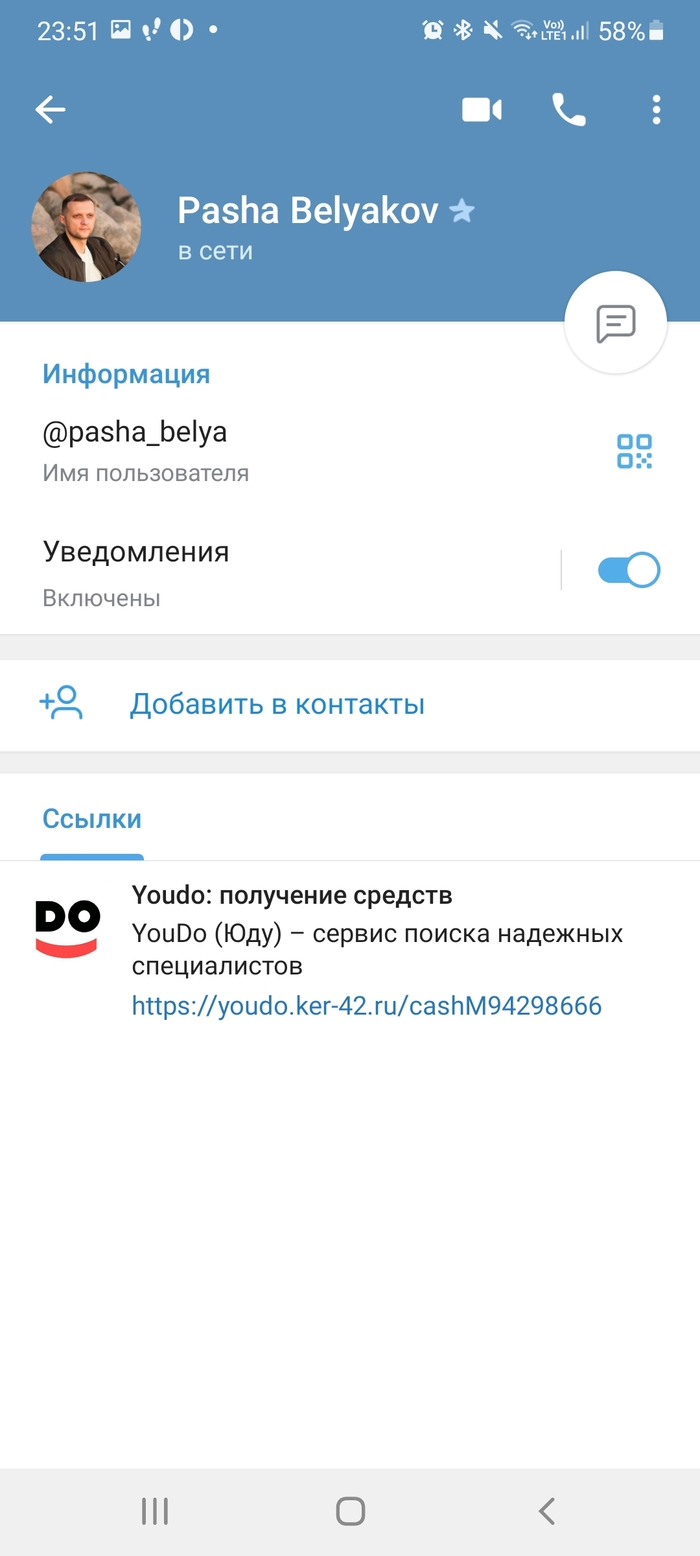The image size is (700, 1556).
Task: Go back using the top arrow
Action: pyautogui.click(x=50, y=110)
